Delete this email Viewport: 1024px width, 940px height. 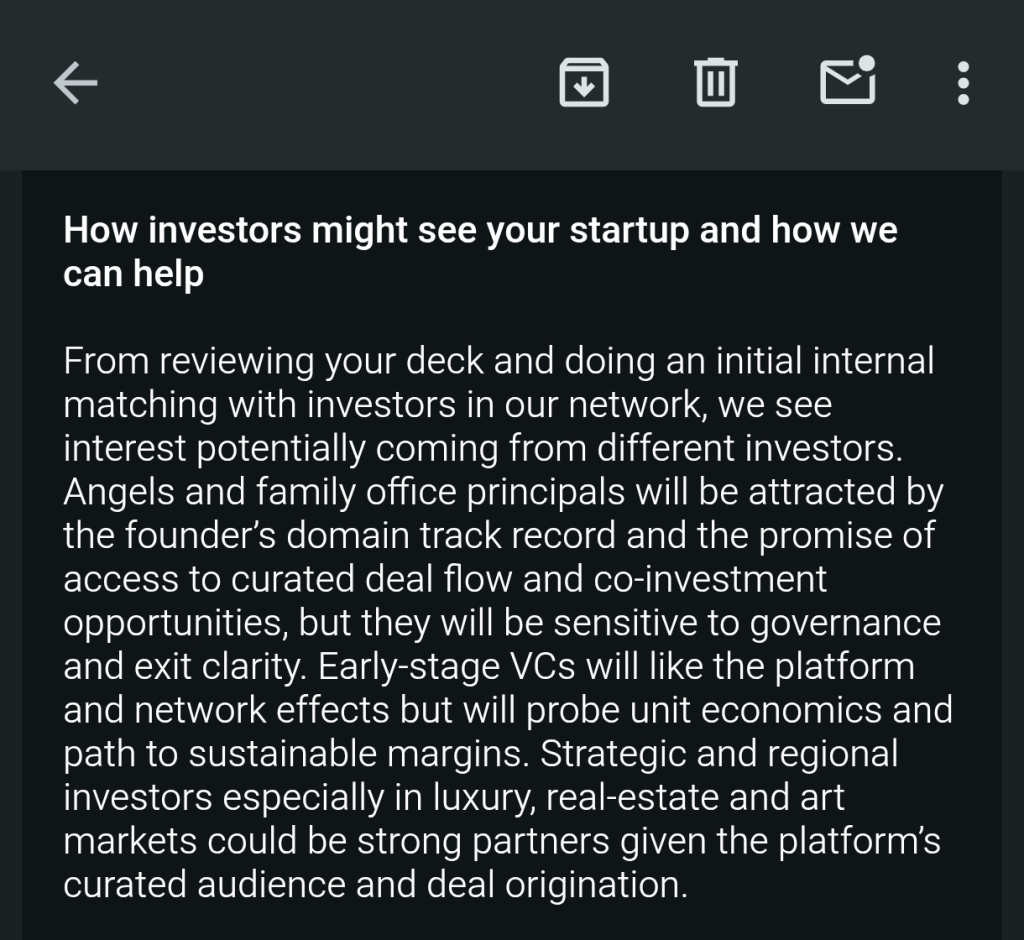pyautogui.click(x=715, y=83)
